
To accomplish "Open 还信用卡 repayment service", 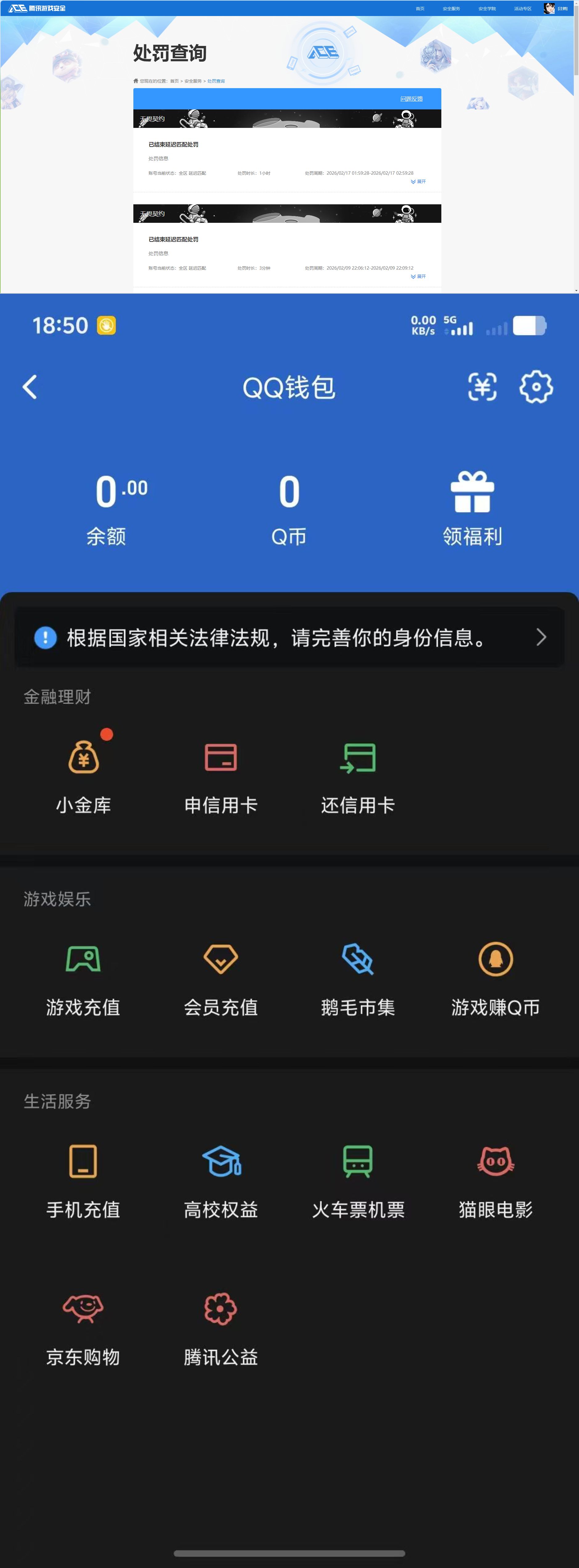I will 358,773.
